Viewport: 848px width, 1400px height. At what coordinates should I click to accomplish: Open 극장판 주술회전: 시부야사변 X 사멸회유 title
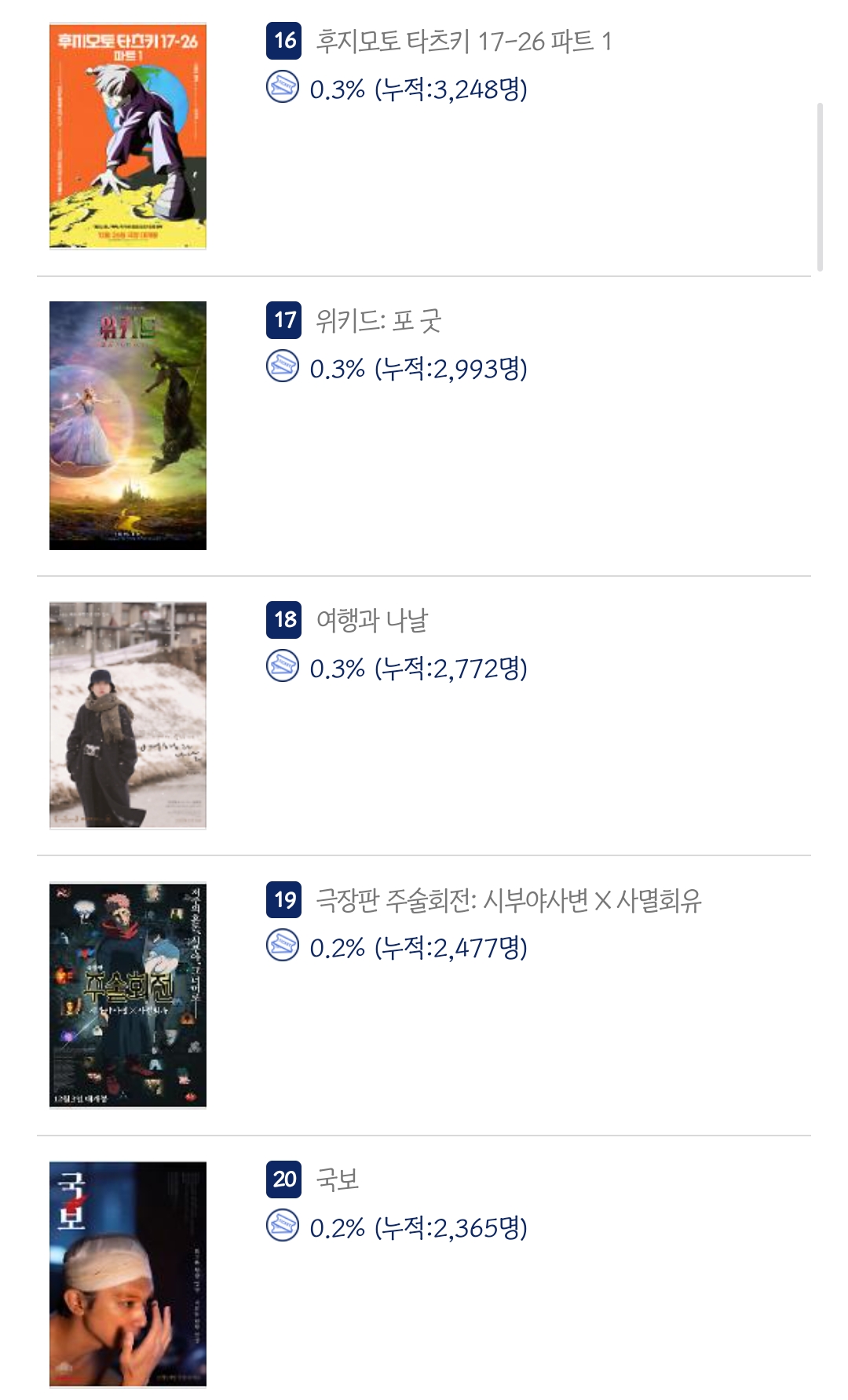[x=508, y=900]
